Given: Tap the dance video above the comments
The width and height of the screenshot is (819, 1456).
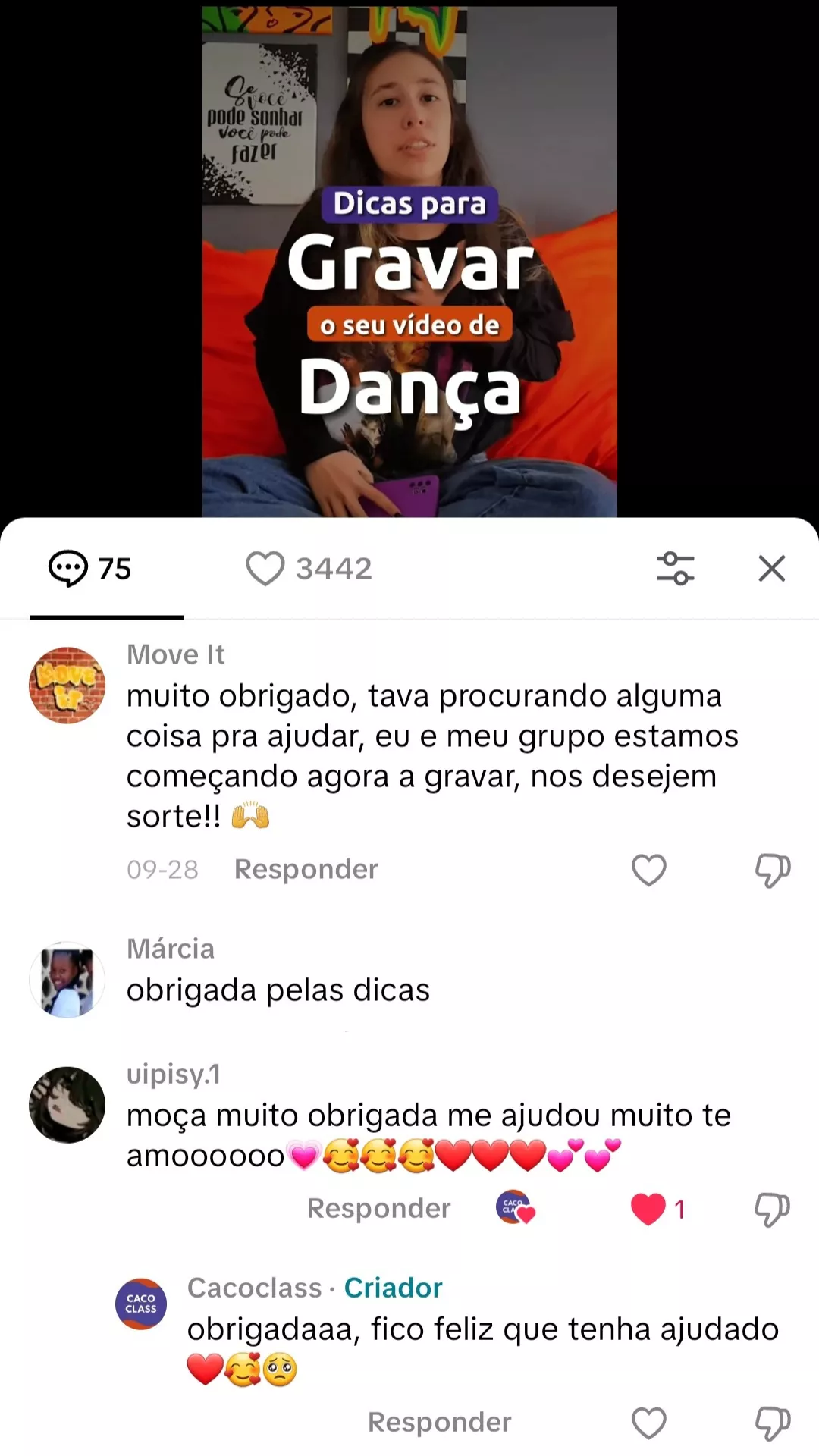Looking at the screenshot, I should coord(409,258).
